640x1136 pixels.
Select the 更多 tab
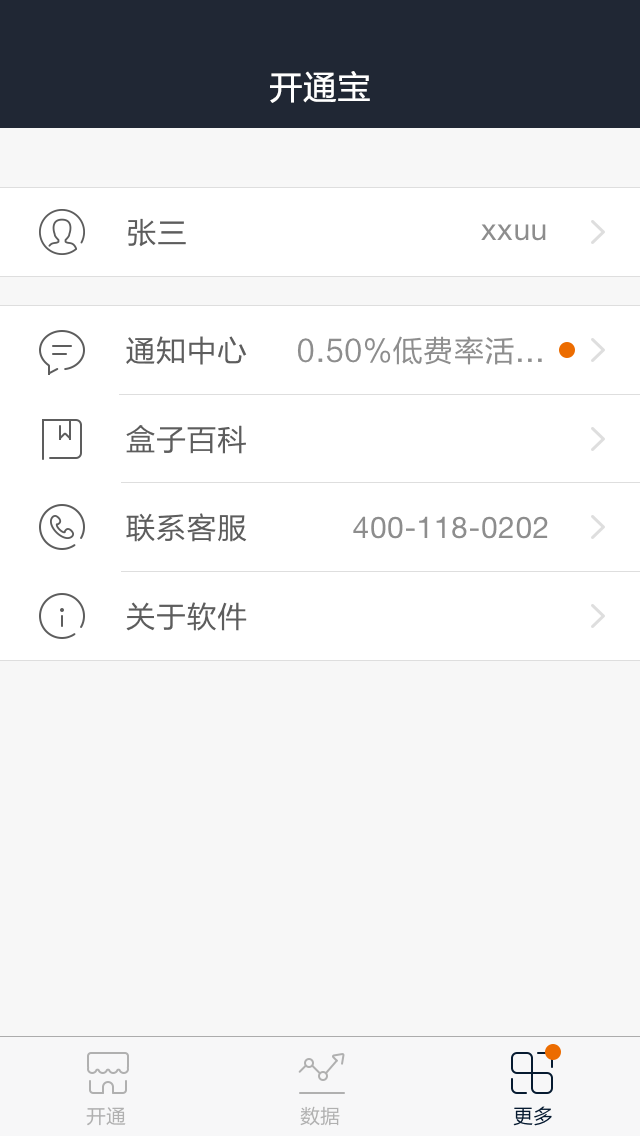click(x=532, y=1088)
